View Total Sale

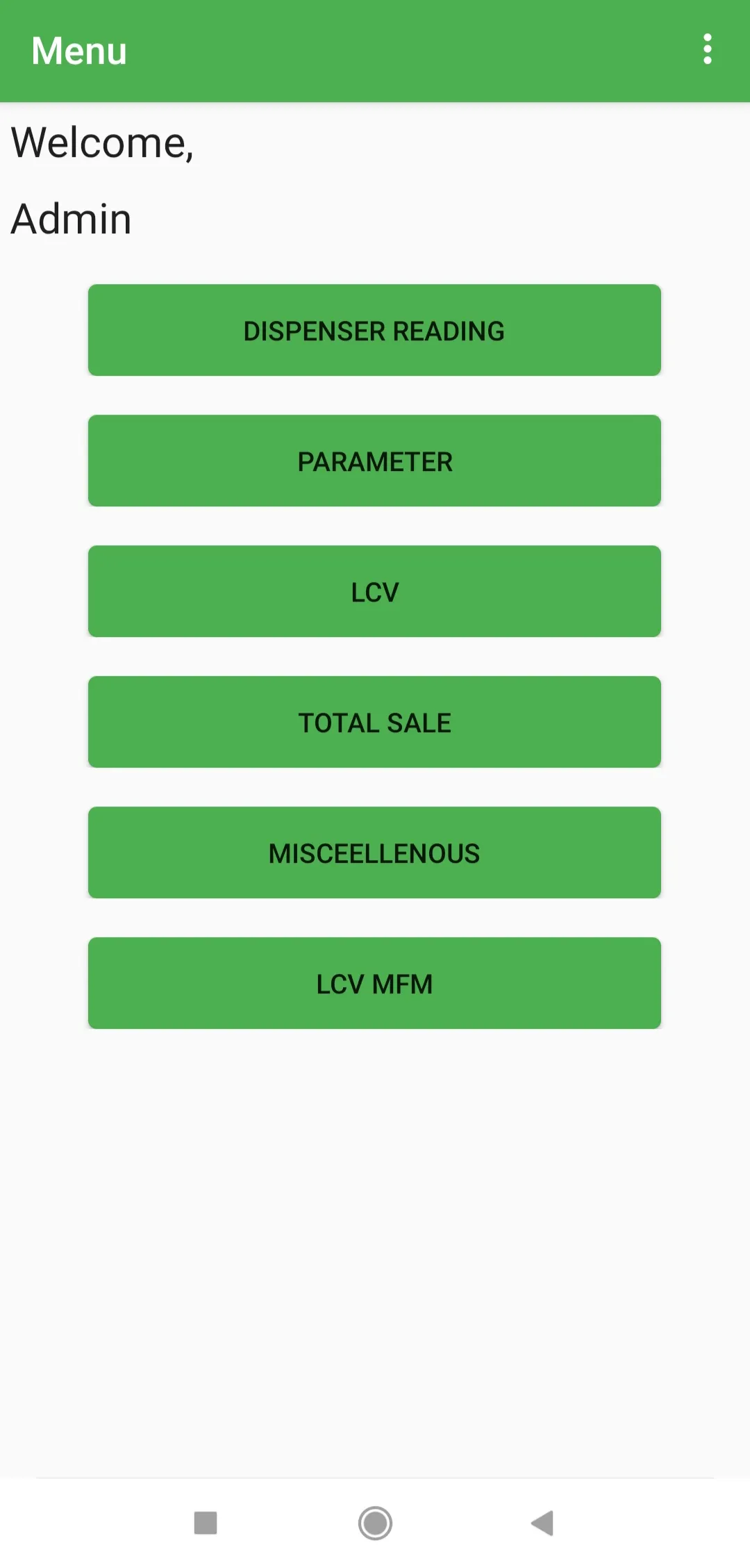[x=374, y=722]
